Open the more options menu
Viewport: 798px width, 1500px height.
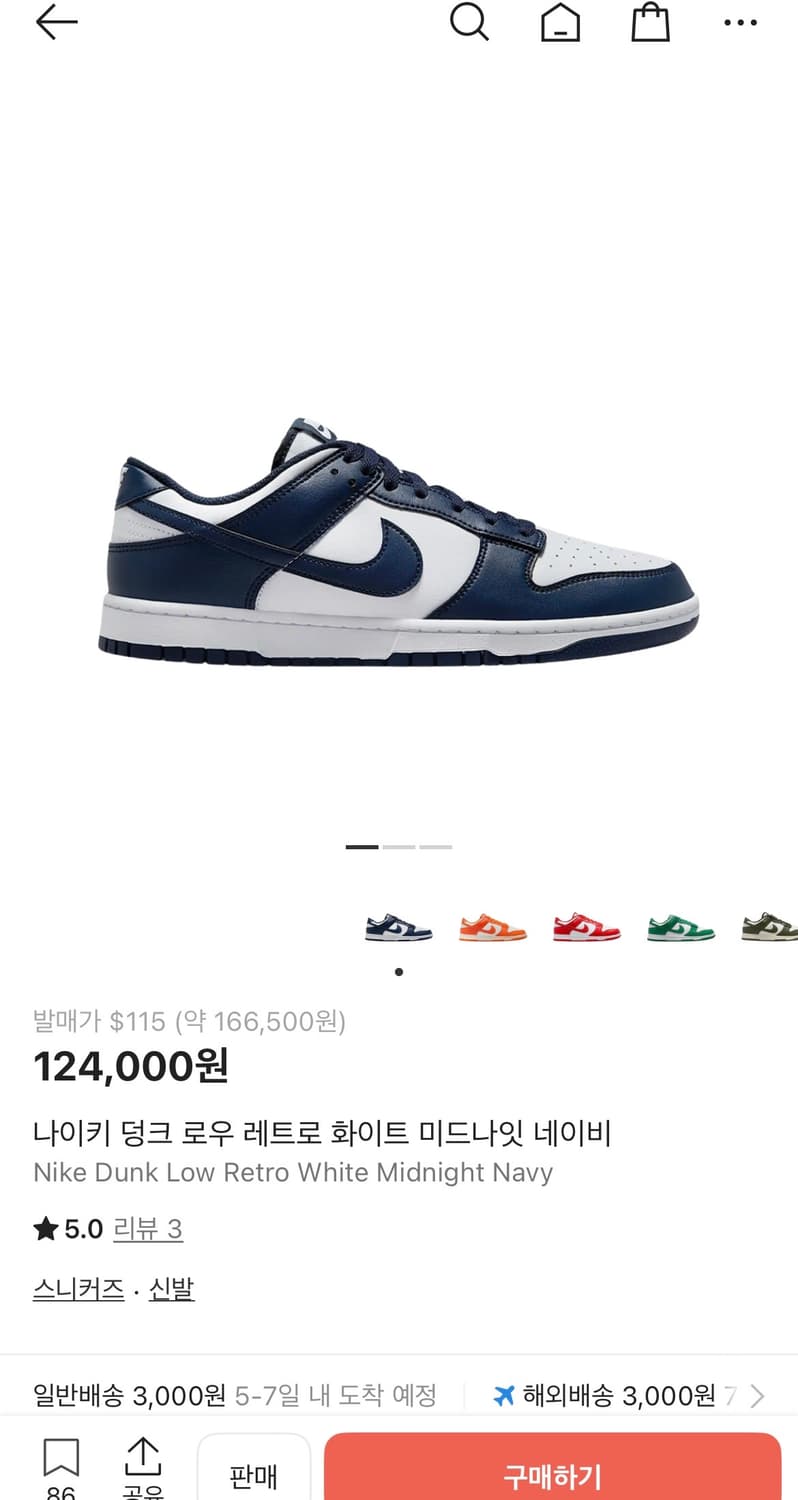739,22
